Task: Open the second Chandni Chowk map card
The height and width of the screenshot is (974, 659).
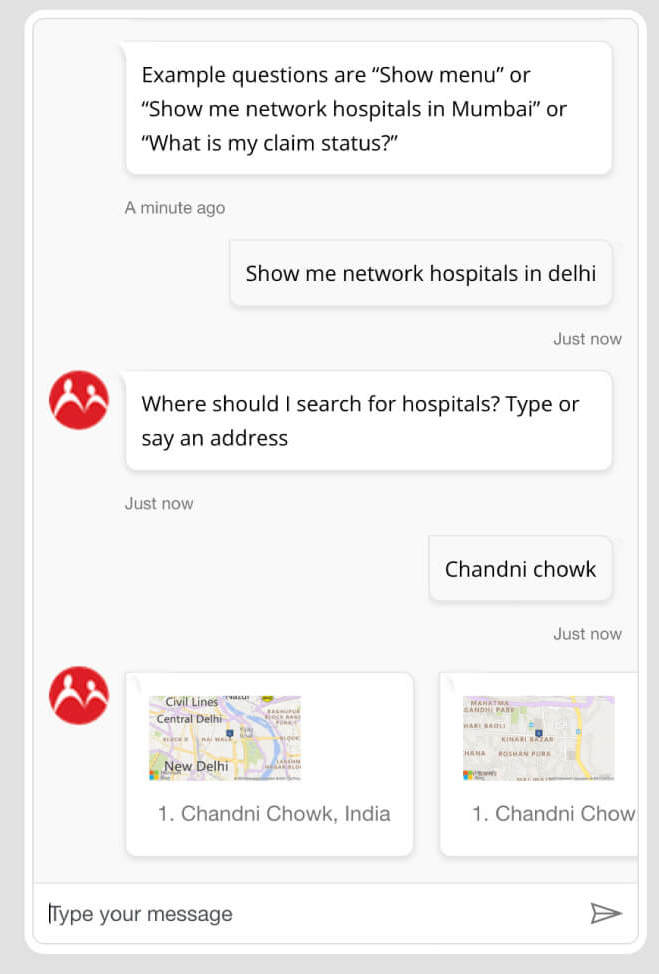Action: (x=540, y=765)
